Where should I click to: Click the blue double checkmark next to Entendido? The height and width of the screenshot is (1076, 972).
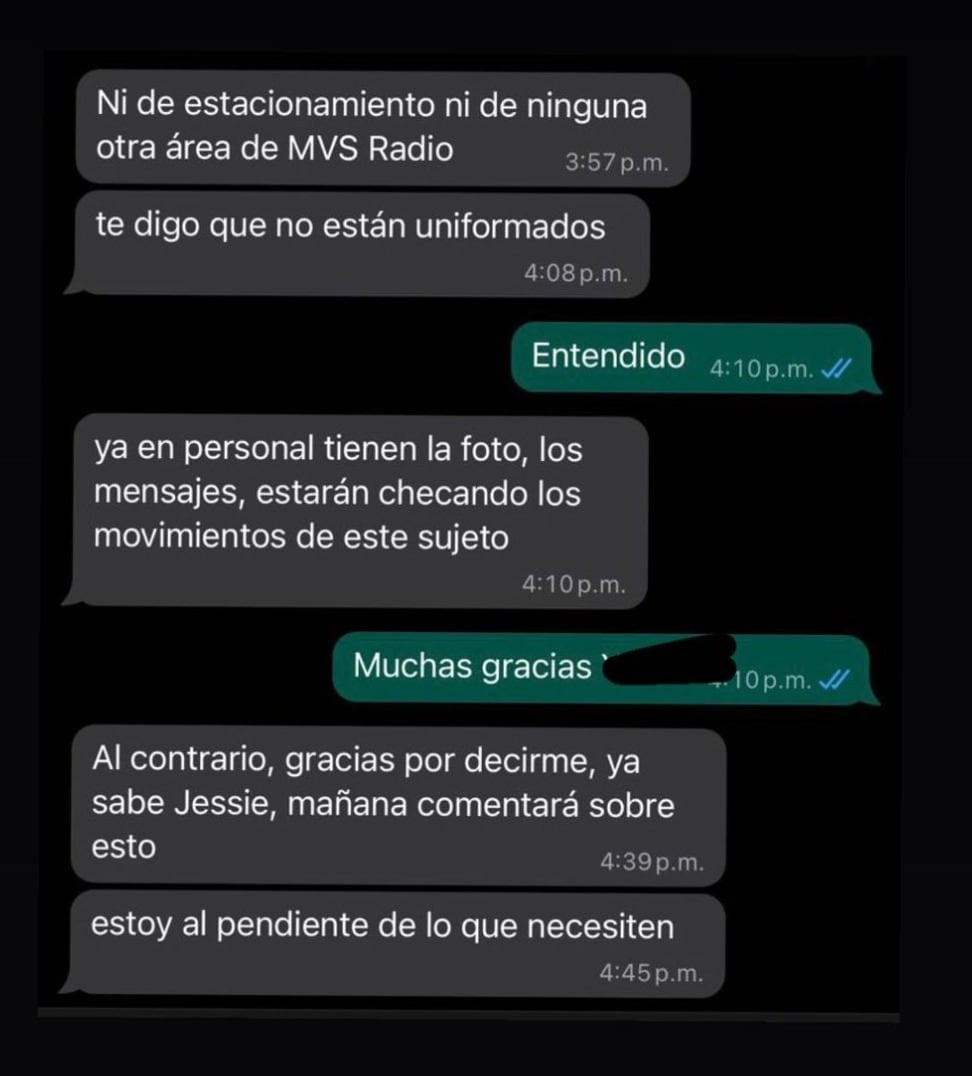840,367
